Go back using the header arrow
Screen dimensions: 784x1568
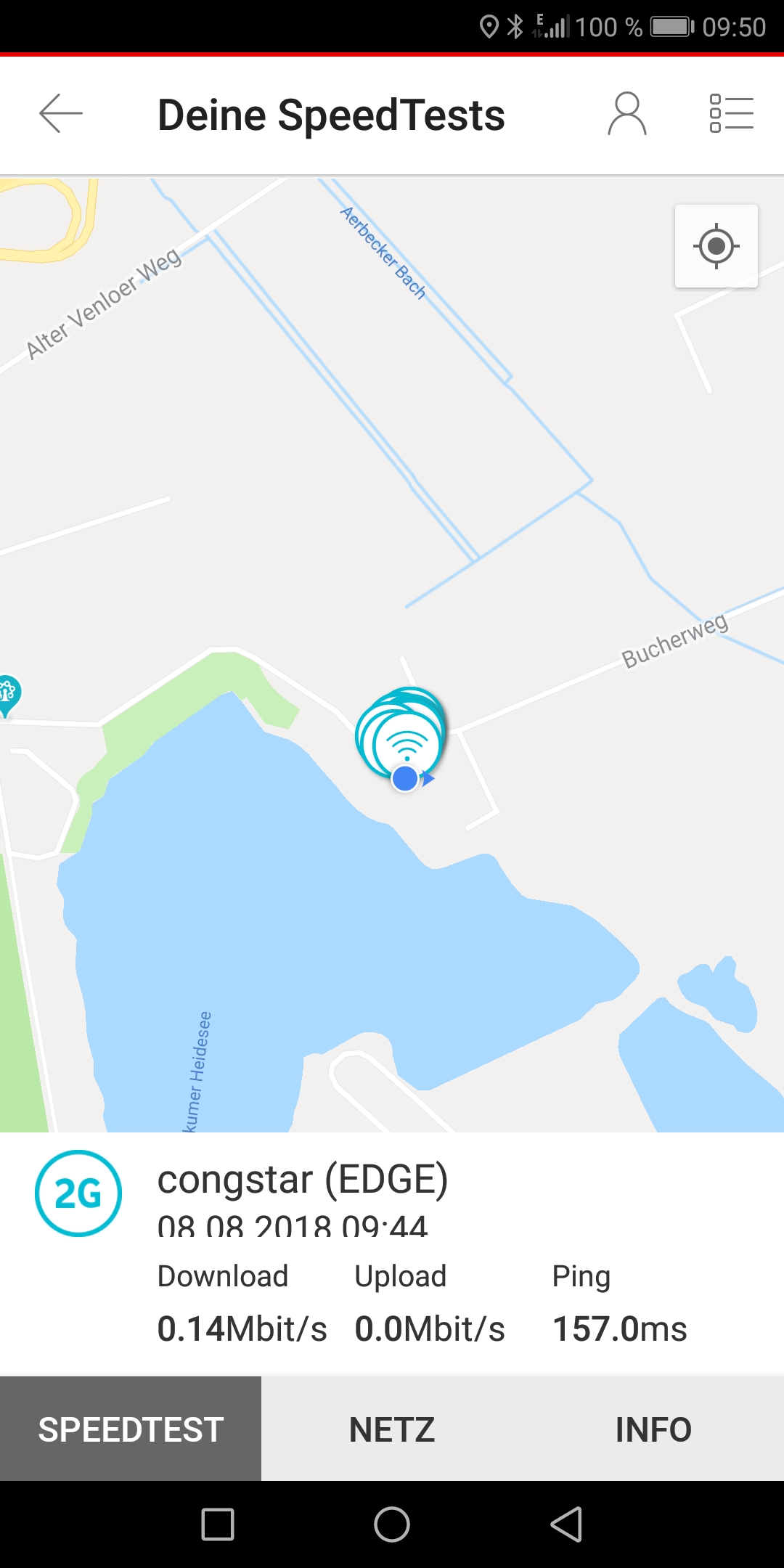[61, 114]
